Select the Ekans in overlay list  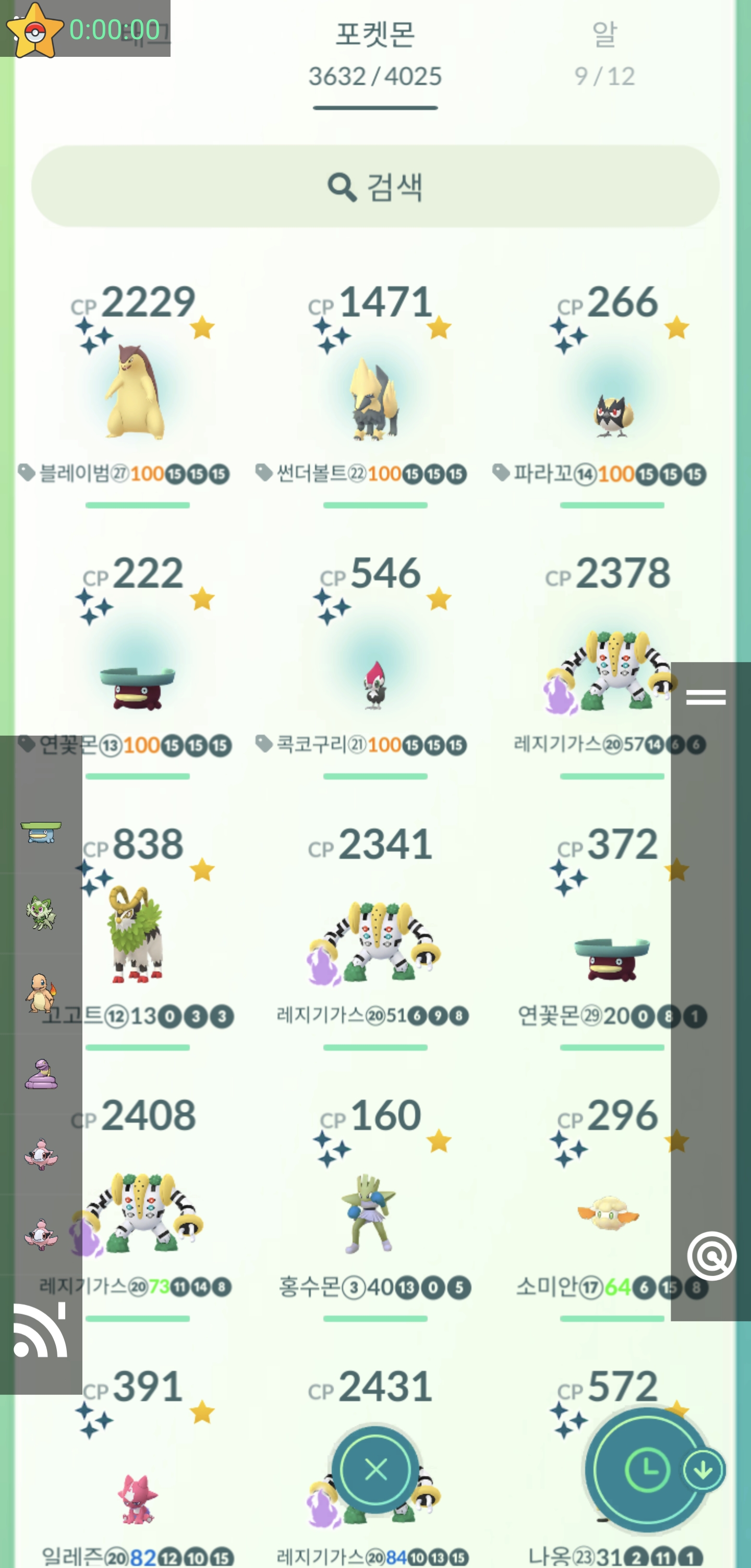click(41, 1073)
